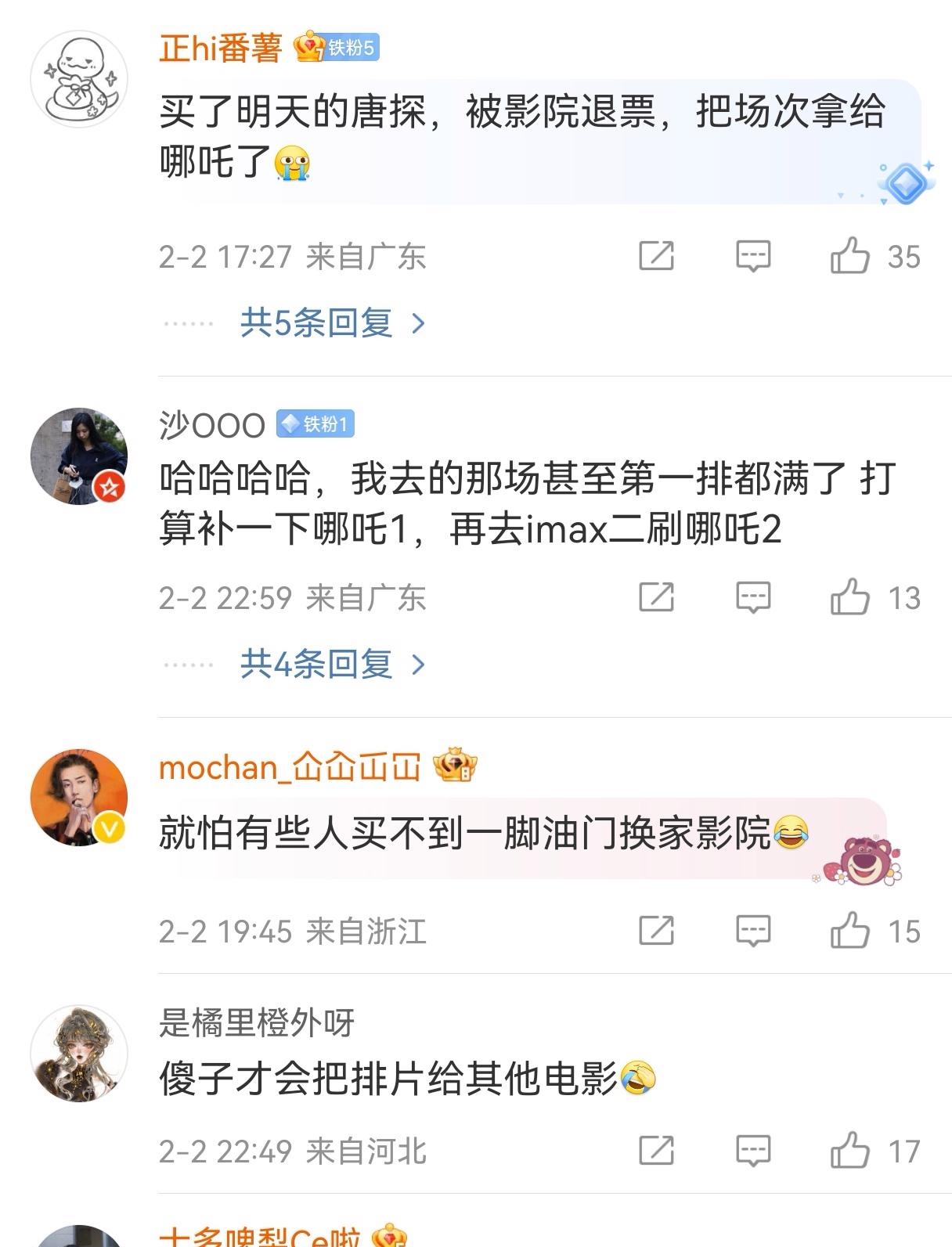This screenshot has height=1247, width=952.
Task: Like the comment by 正hi番薯
Action: pyautogui.click(x=850, y=256)
